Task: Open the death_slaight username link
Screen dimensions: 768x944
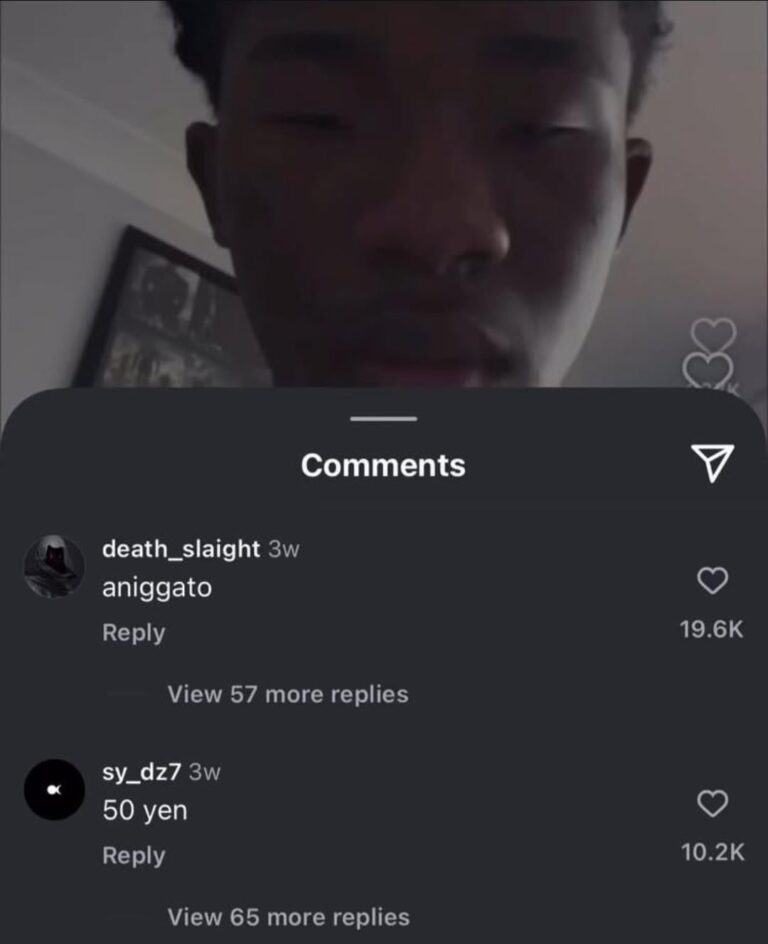Action: pyautogui.click(x=181, y=549)
